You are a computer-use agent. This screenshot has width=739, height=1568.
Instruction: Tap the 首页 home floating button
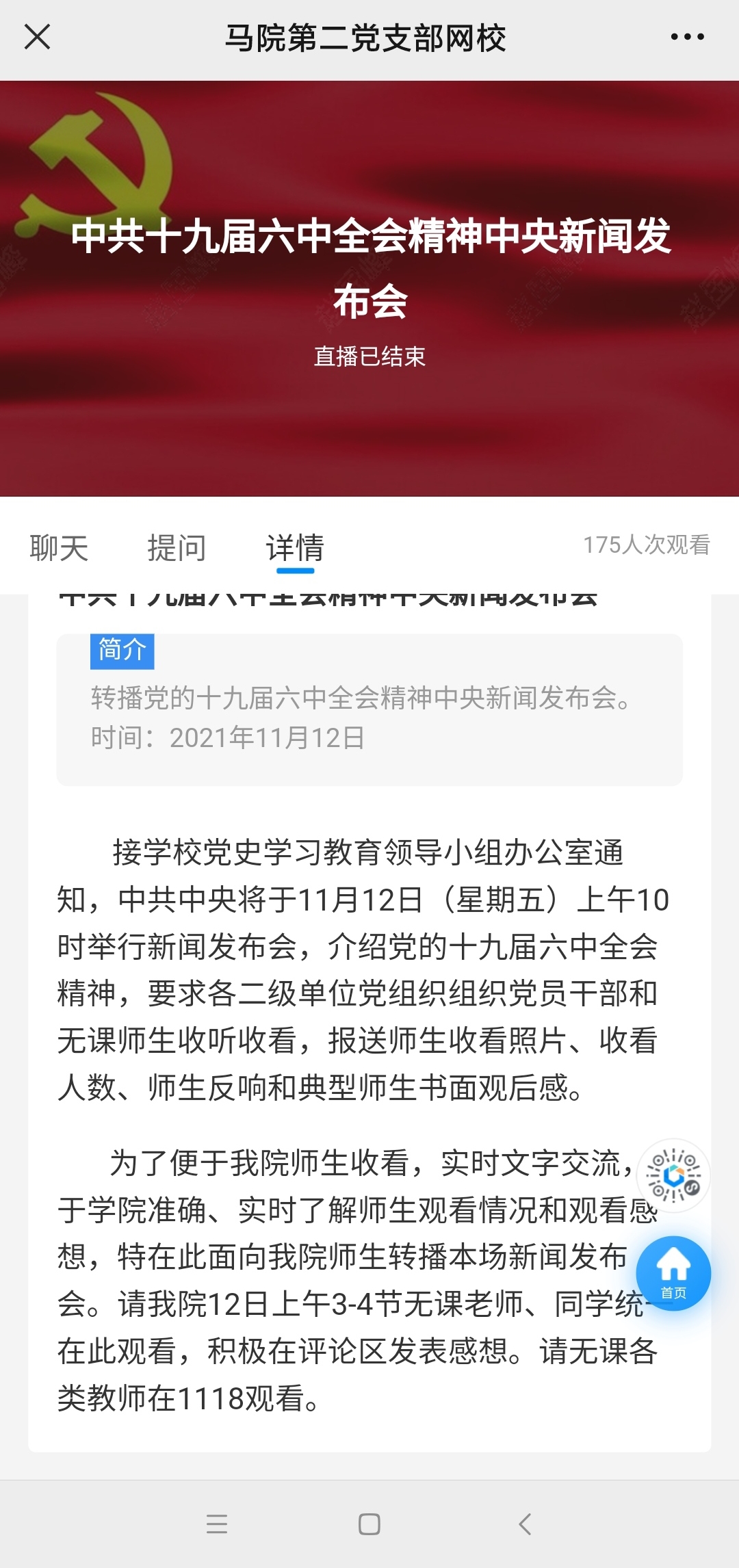coord(673,1273)
